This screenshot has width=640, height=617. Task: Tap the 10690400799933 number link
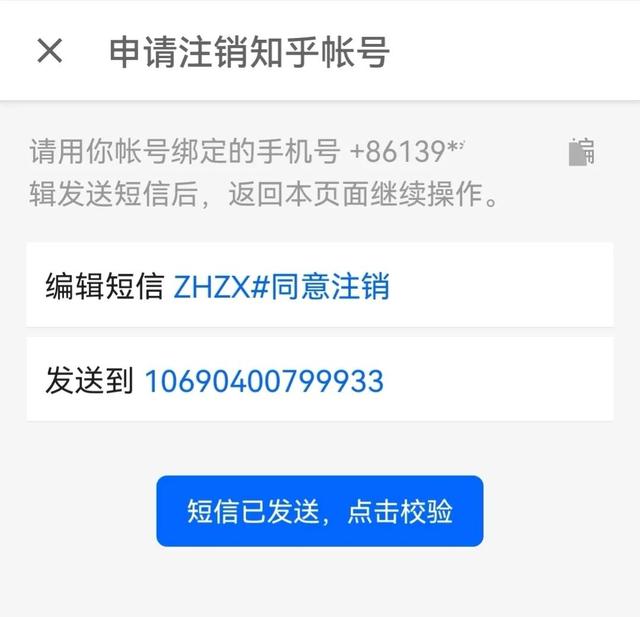click(264, 381)
